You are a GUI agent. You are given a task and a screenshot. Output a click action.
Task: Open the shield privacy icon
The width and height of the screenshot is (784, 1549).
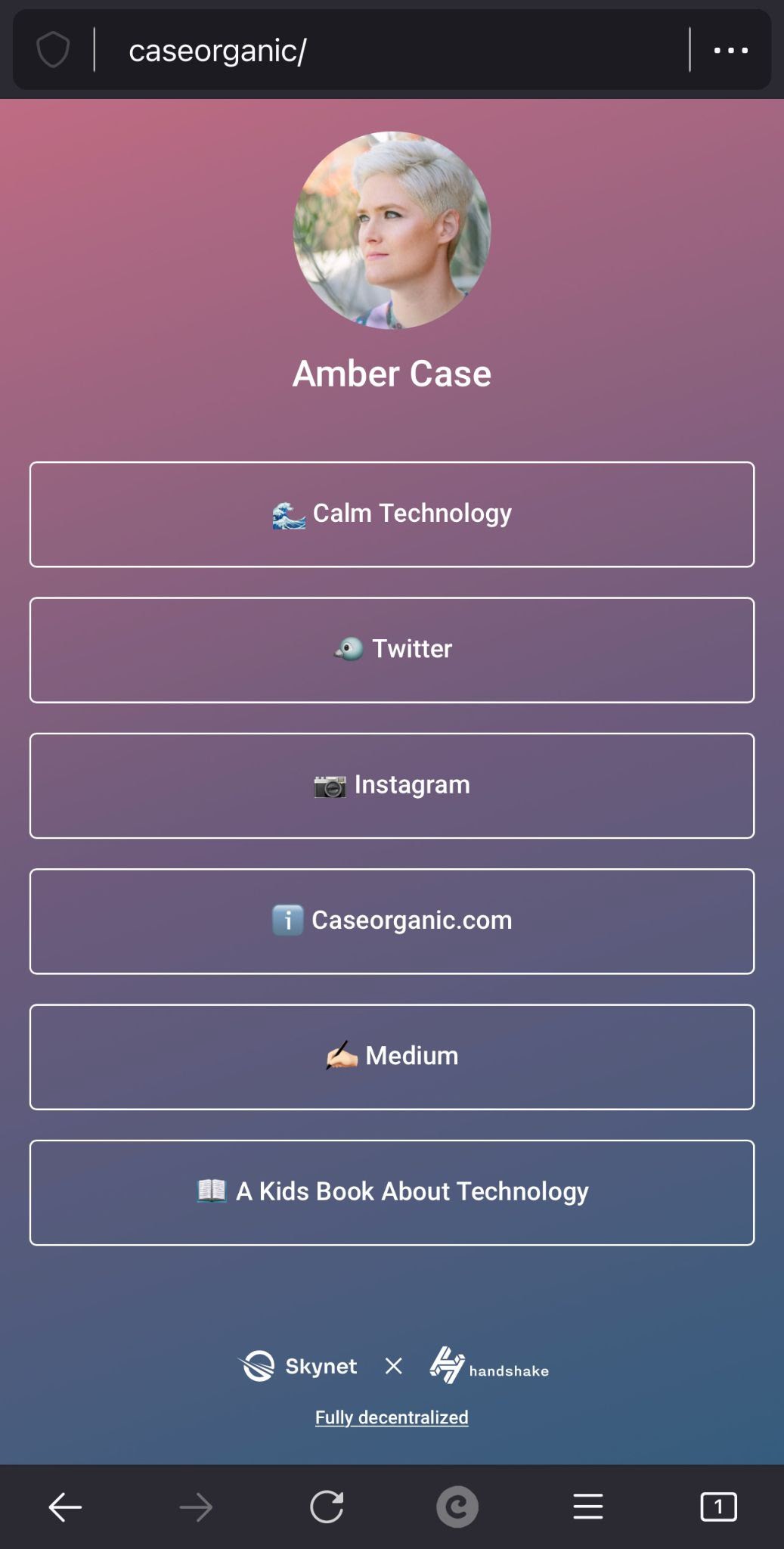tap(53, 50)
